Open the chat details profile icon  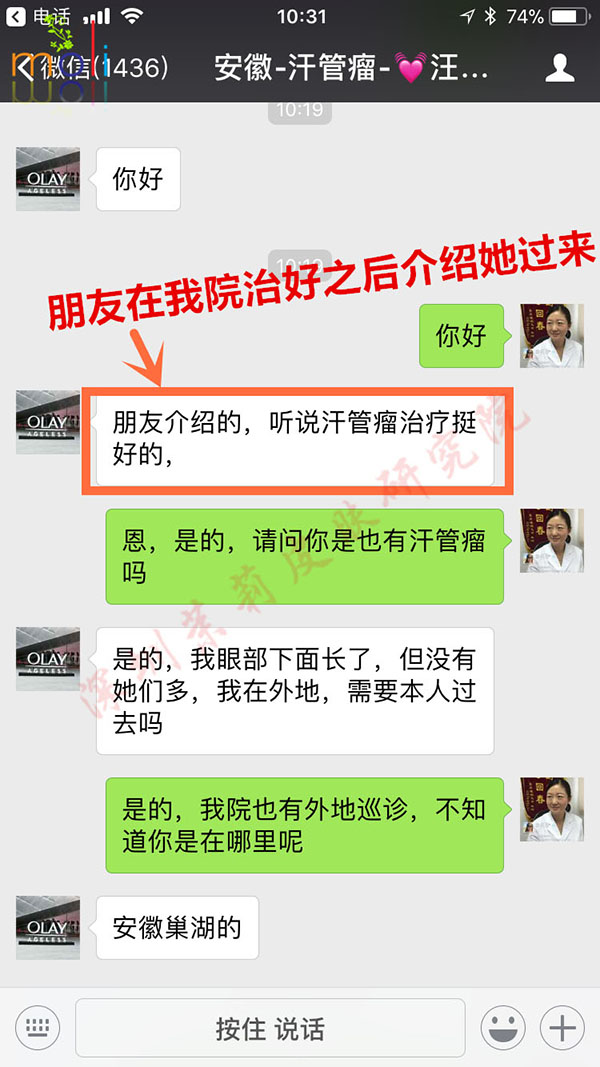point(559,68)
